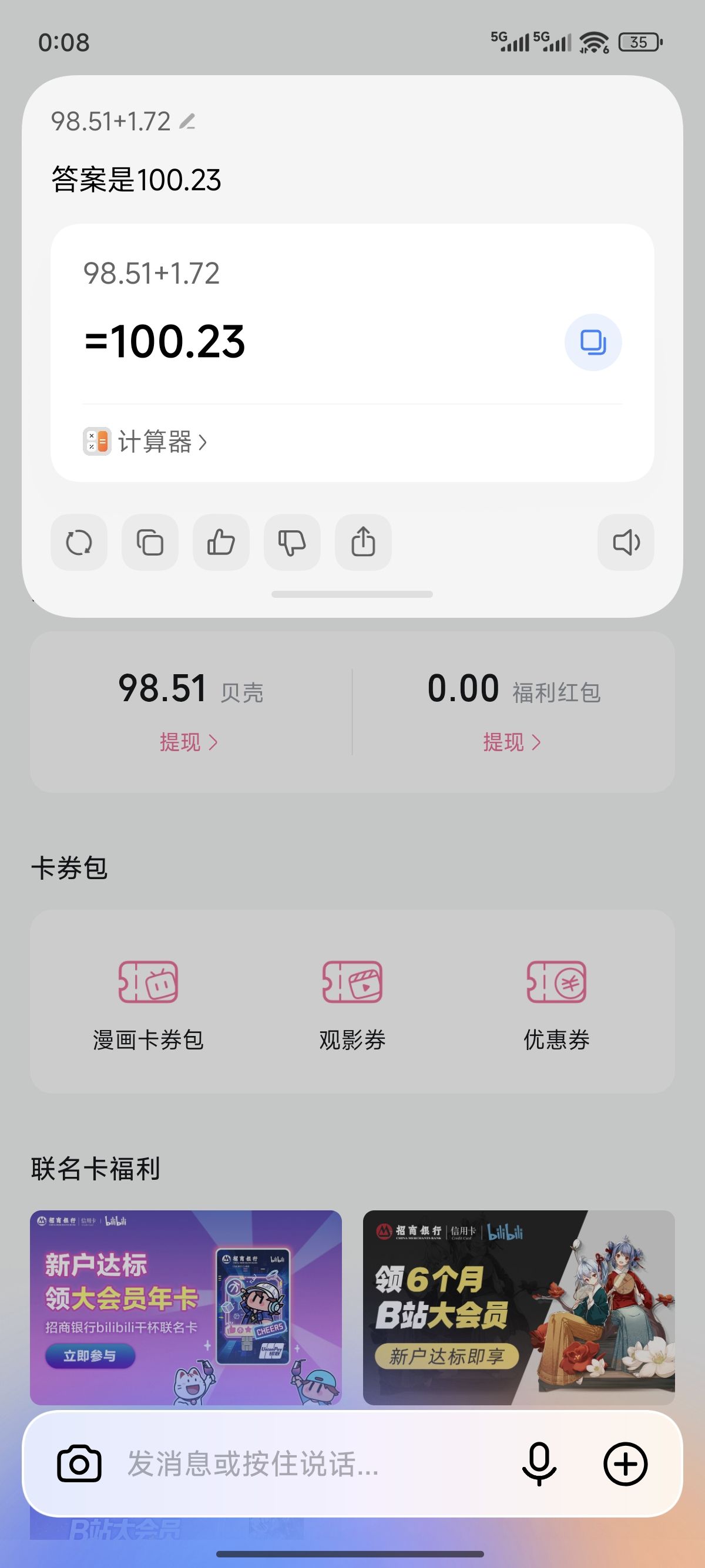705x1568 pixels.
Task: Open 观影券 coupons
Action: [x=352, y=1004]
